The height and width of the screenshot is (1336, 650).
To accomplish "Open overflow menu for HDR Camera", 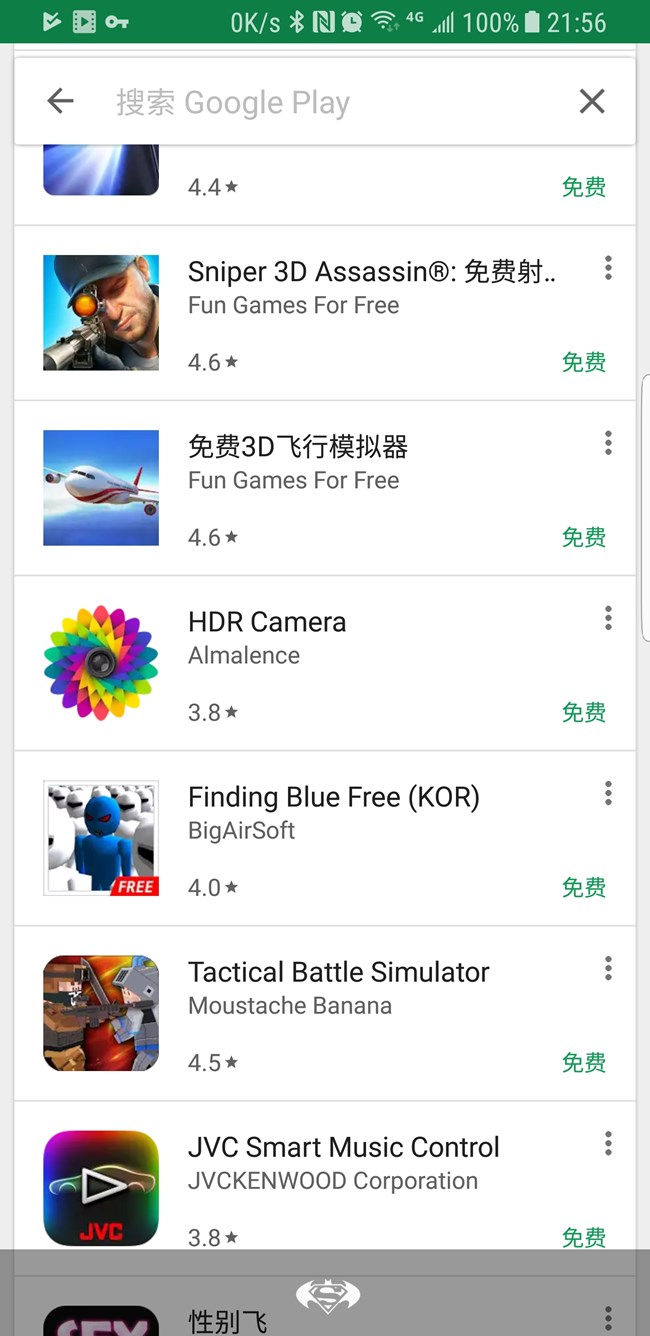I will click(608, 619).
